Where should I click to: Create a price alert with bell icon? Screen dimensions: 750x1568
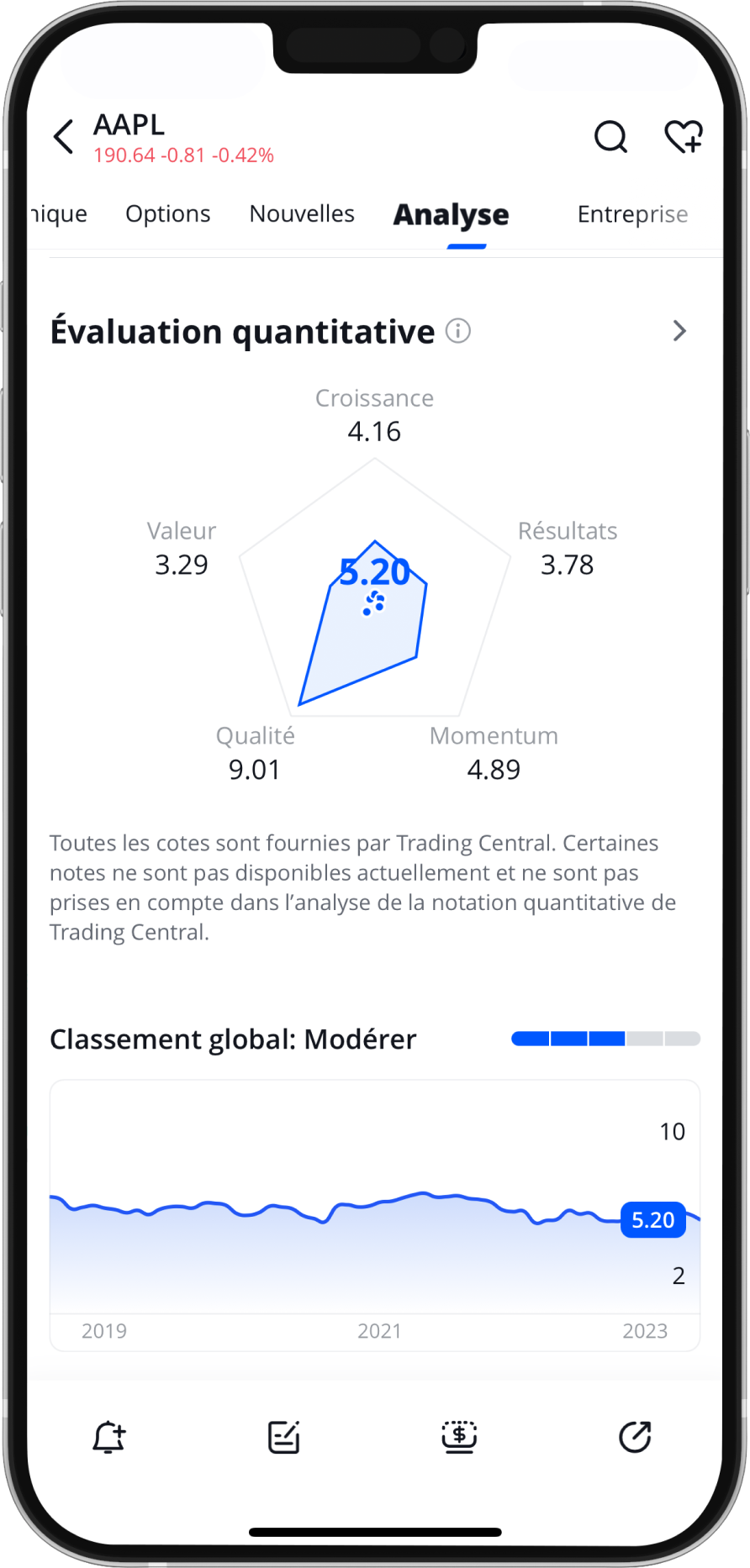(x=109, y=1437)
